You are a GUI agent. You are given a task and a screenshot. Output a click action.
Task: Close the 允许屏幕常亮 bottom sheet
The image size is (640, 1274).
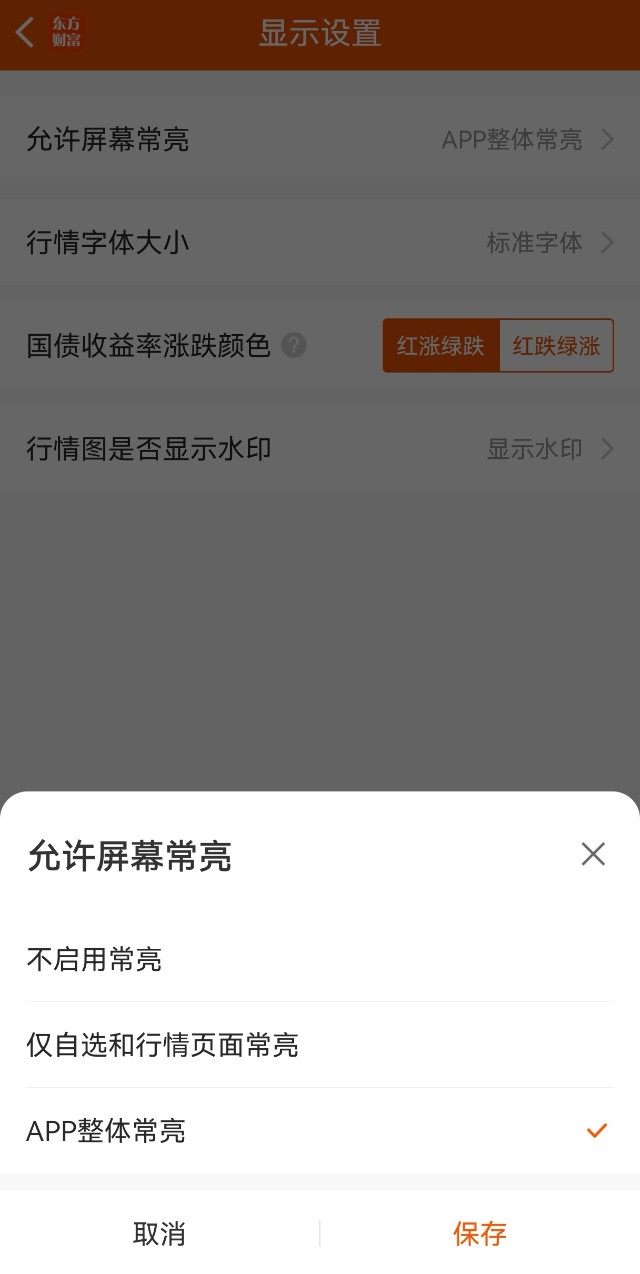[593, 854]
